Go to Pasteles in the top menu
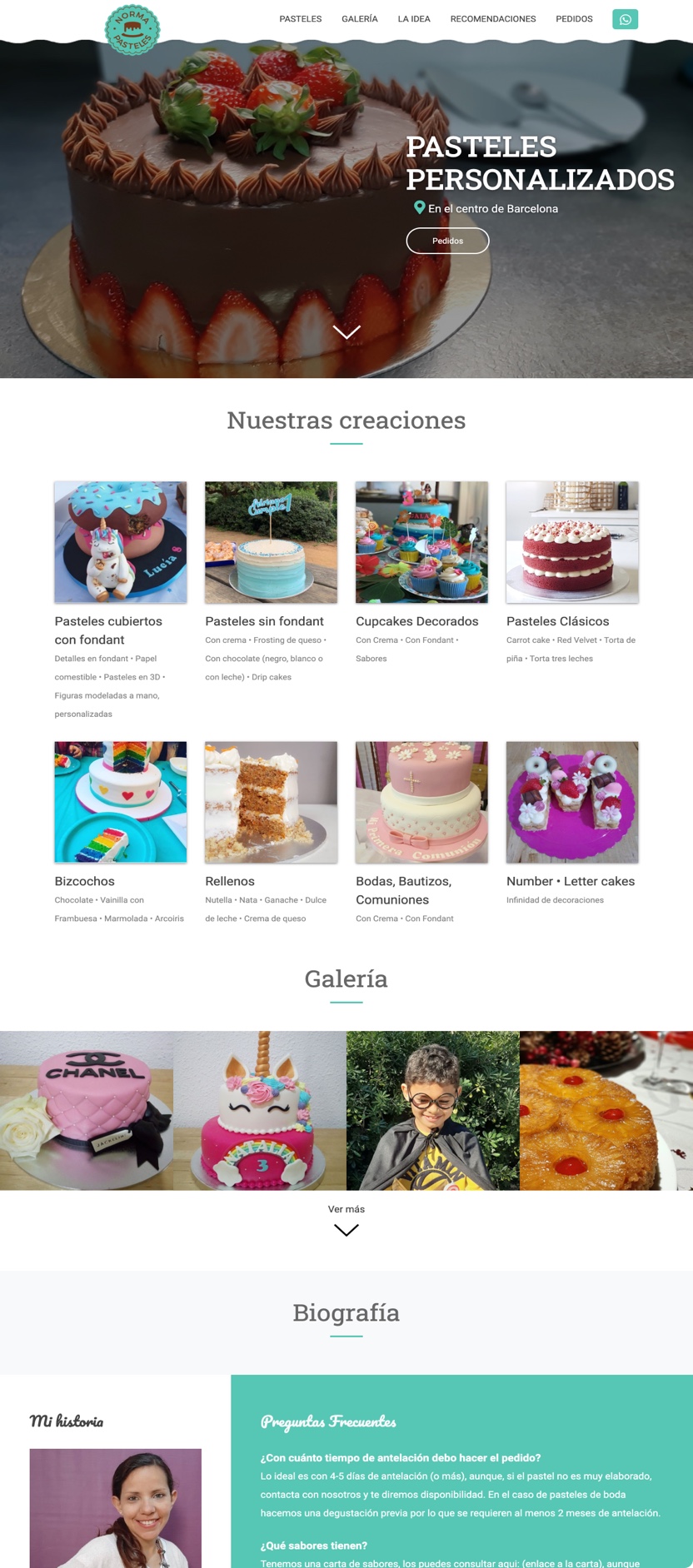This screenshot has width=693, height=1568. pyautogui.click(x=300, y=19)
